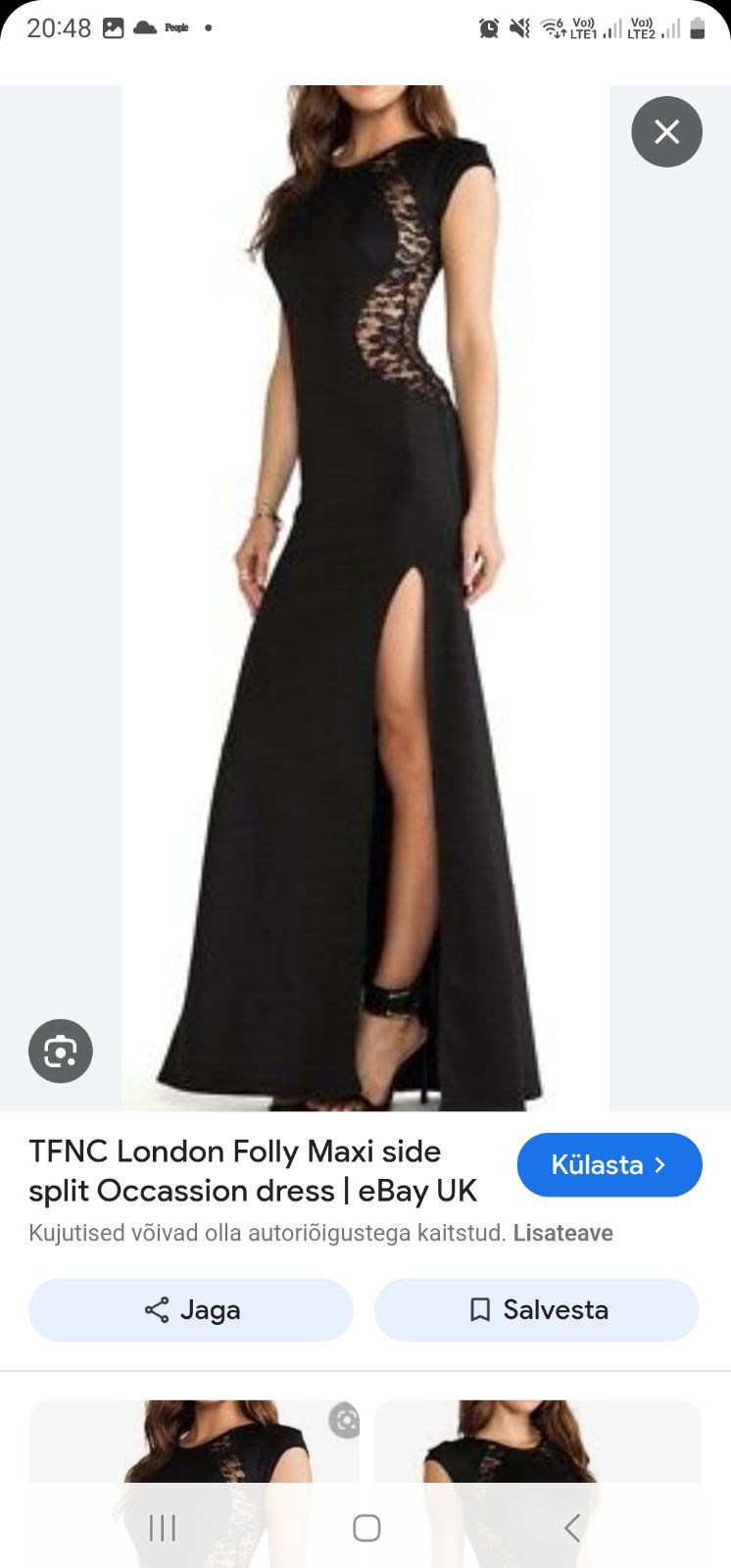Go to the home screen
Screen dimensions: 731x1568
click(365, 1527)
